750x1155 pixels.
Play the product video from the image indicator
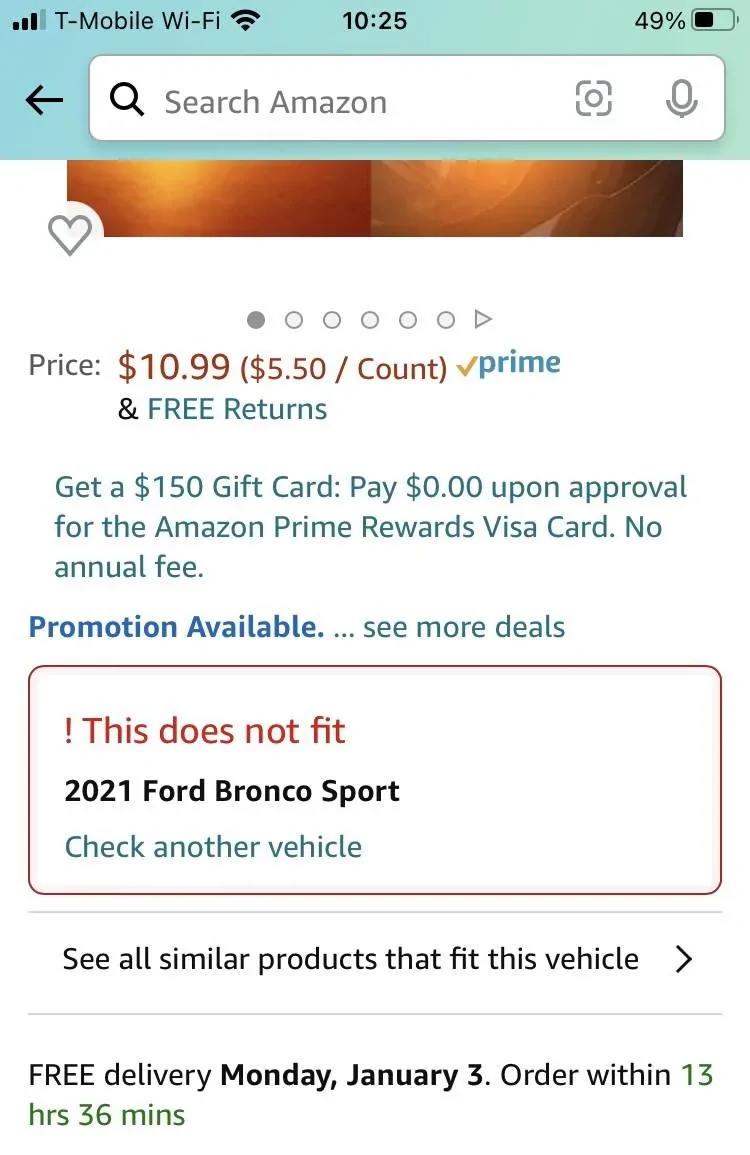484,319
